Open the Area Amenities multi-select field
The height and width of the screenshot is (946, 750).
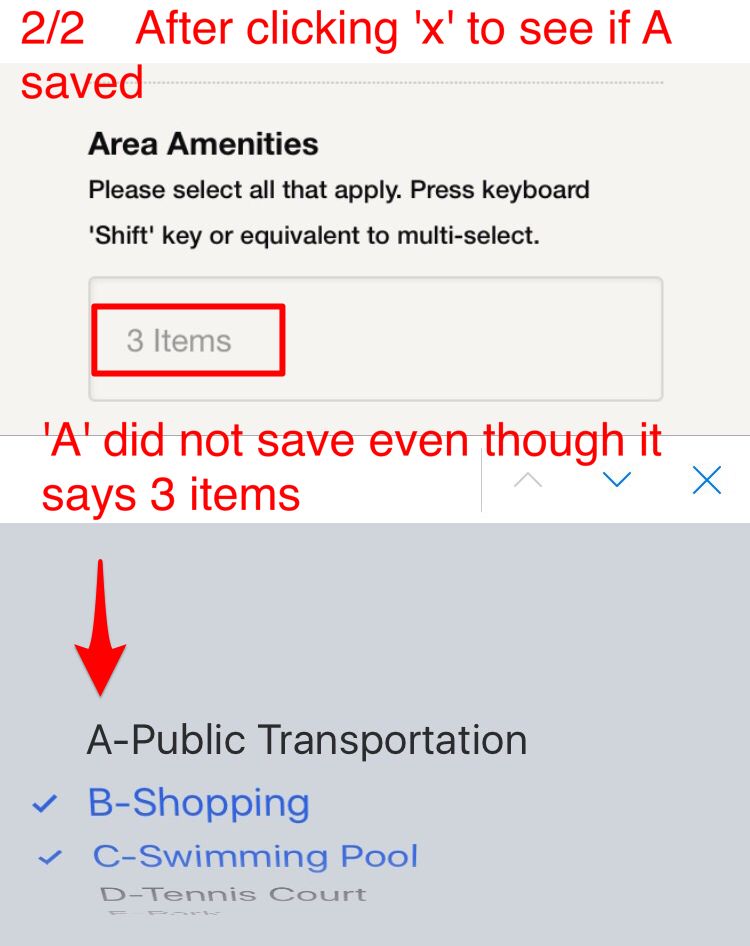375,340
